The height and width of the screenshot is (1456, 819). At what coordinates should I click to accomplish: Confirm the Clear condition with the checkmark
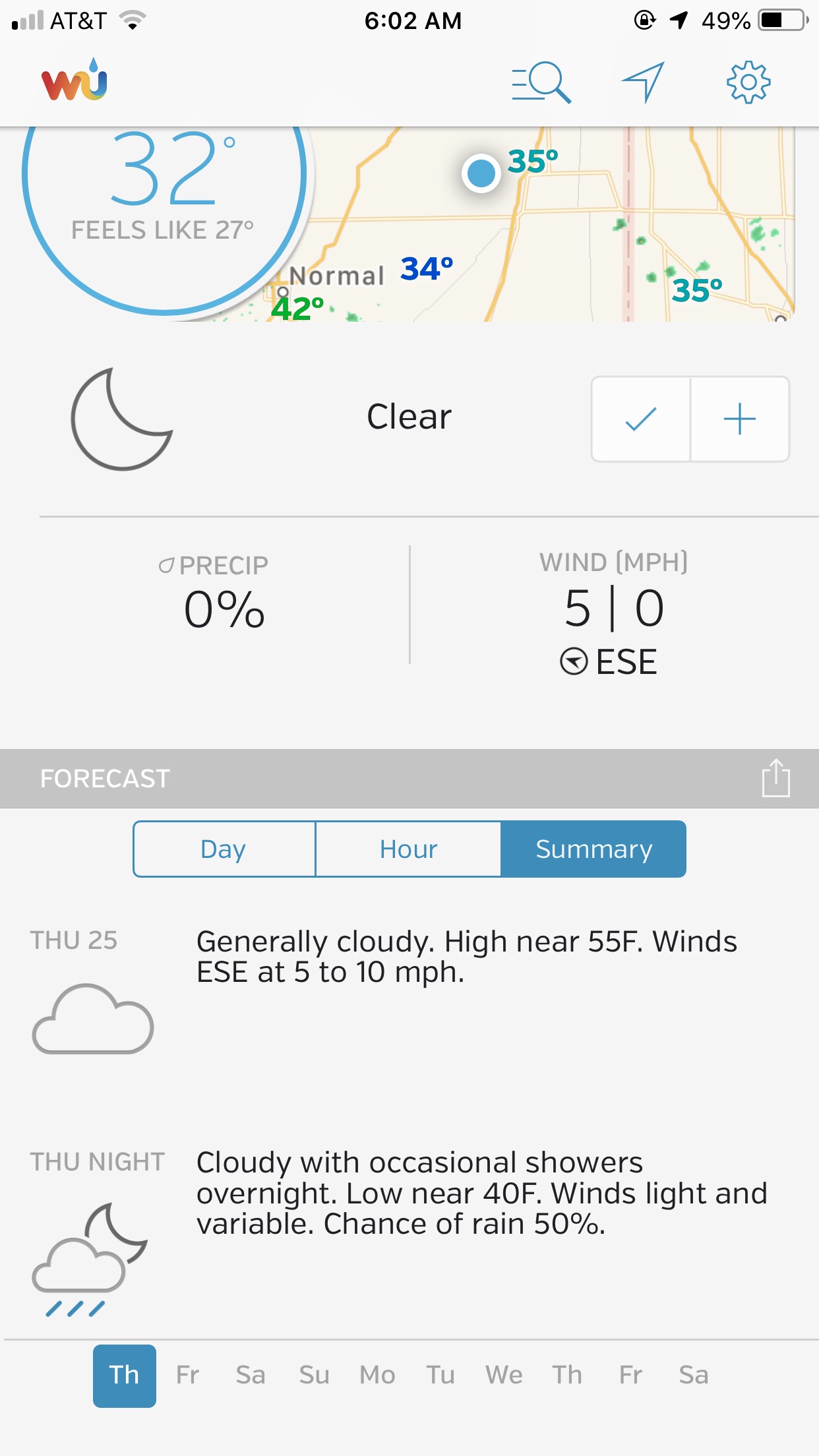[641, 419]
